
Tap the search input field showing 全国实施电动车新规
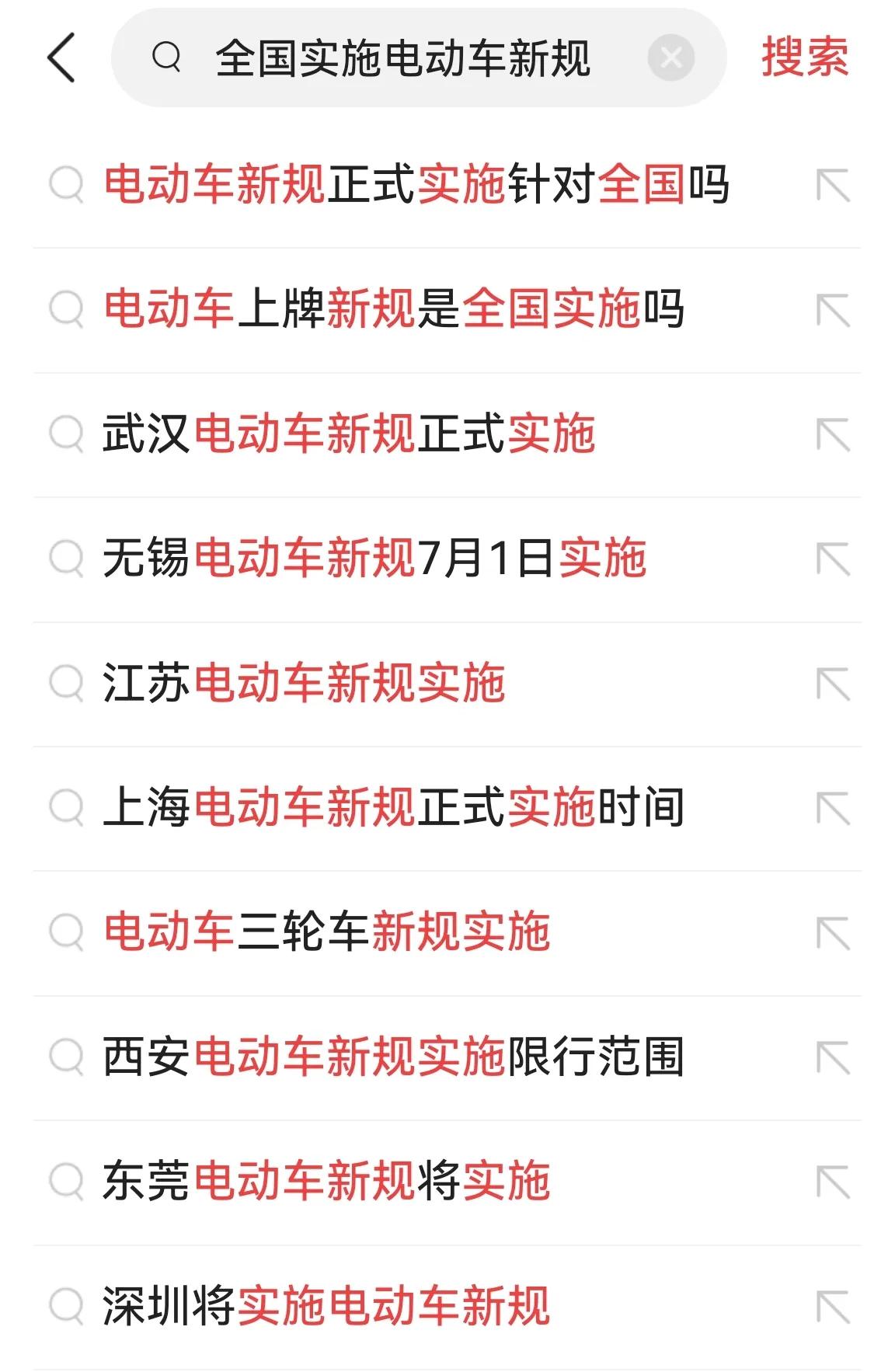(404, 57)
